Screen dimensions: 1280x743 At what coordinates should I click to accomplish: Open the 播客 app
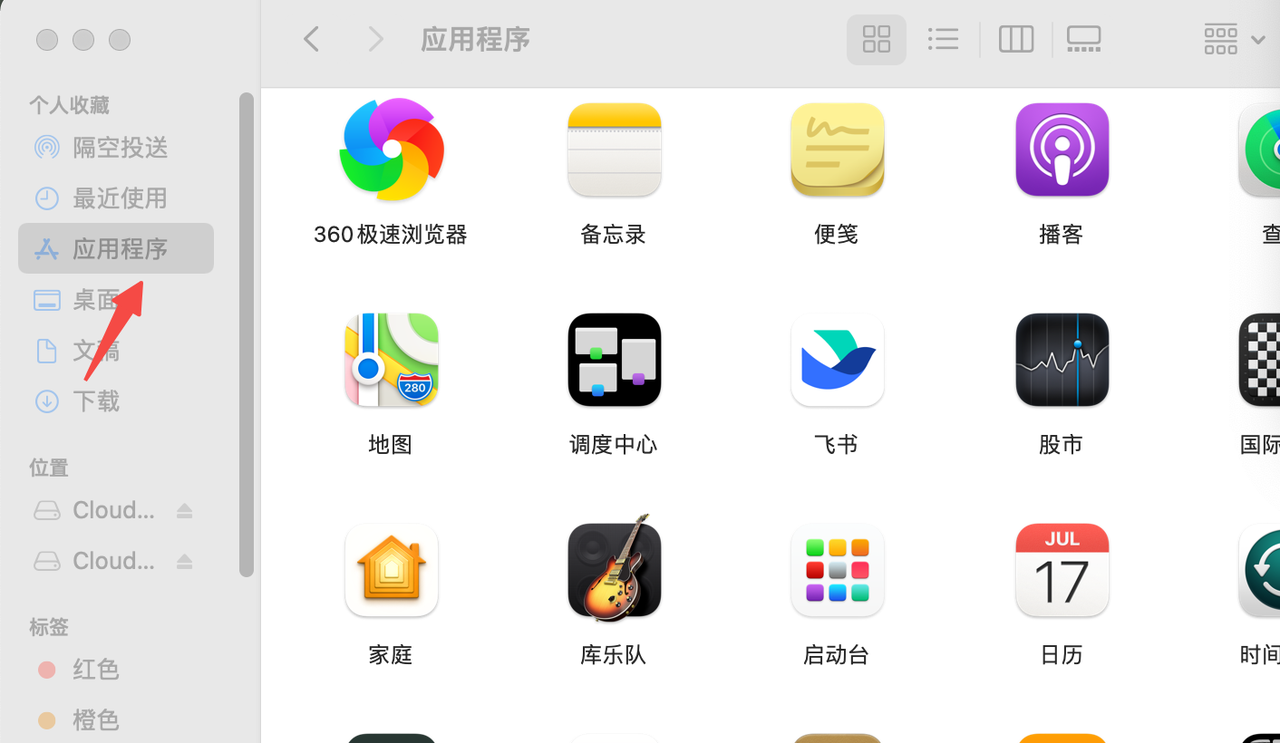[1062, 151]
